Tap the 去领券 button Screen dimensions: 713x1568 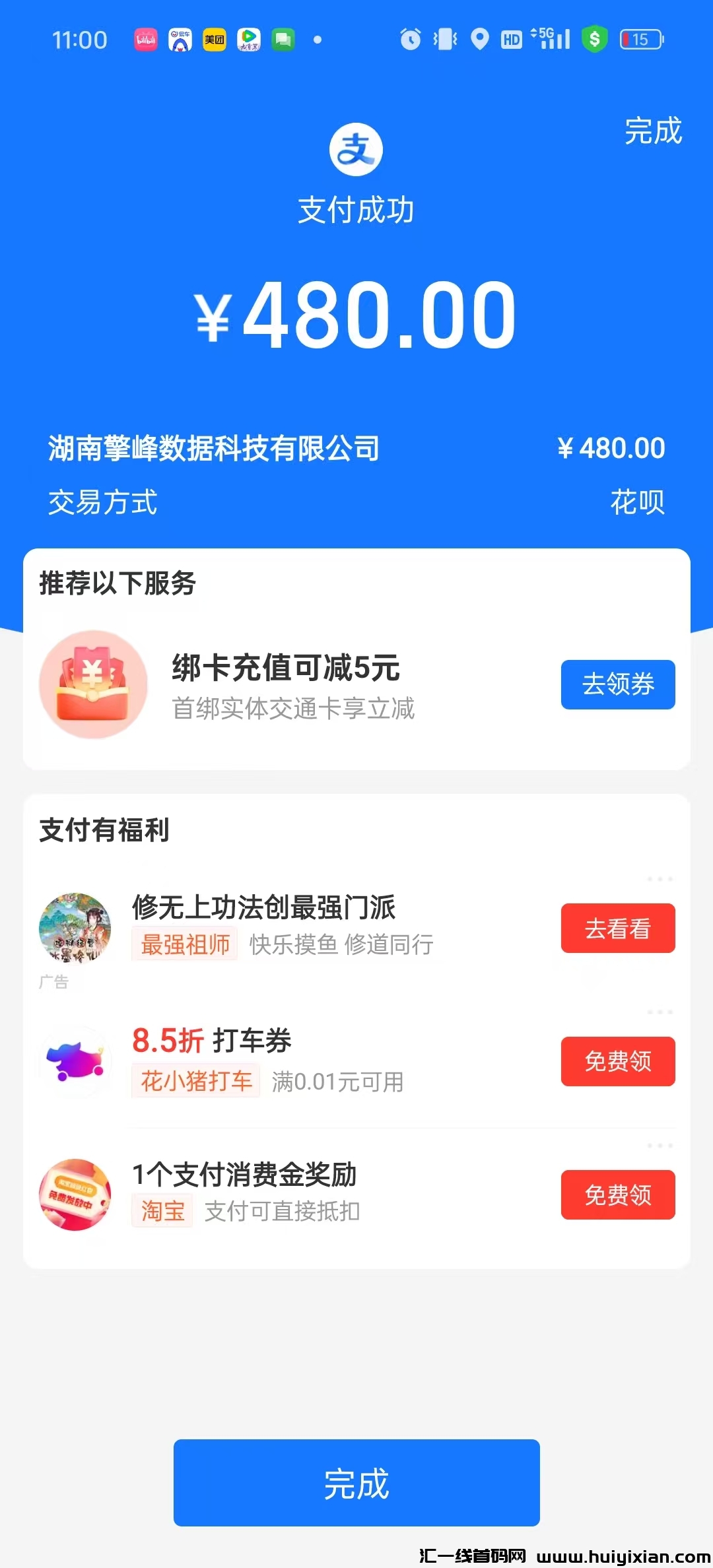pos(618,684)
